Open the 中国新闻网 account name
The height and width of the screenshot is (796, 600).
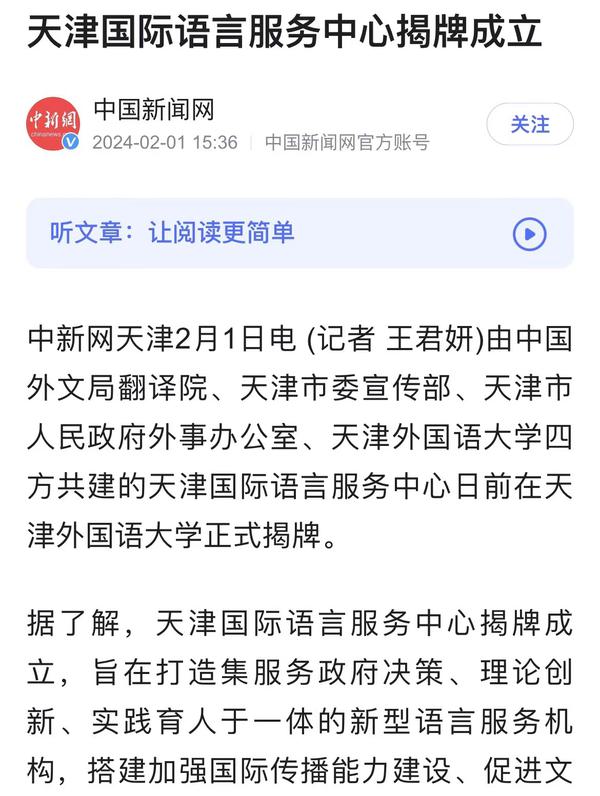point(154,109)
